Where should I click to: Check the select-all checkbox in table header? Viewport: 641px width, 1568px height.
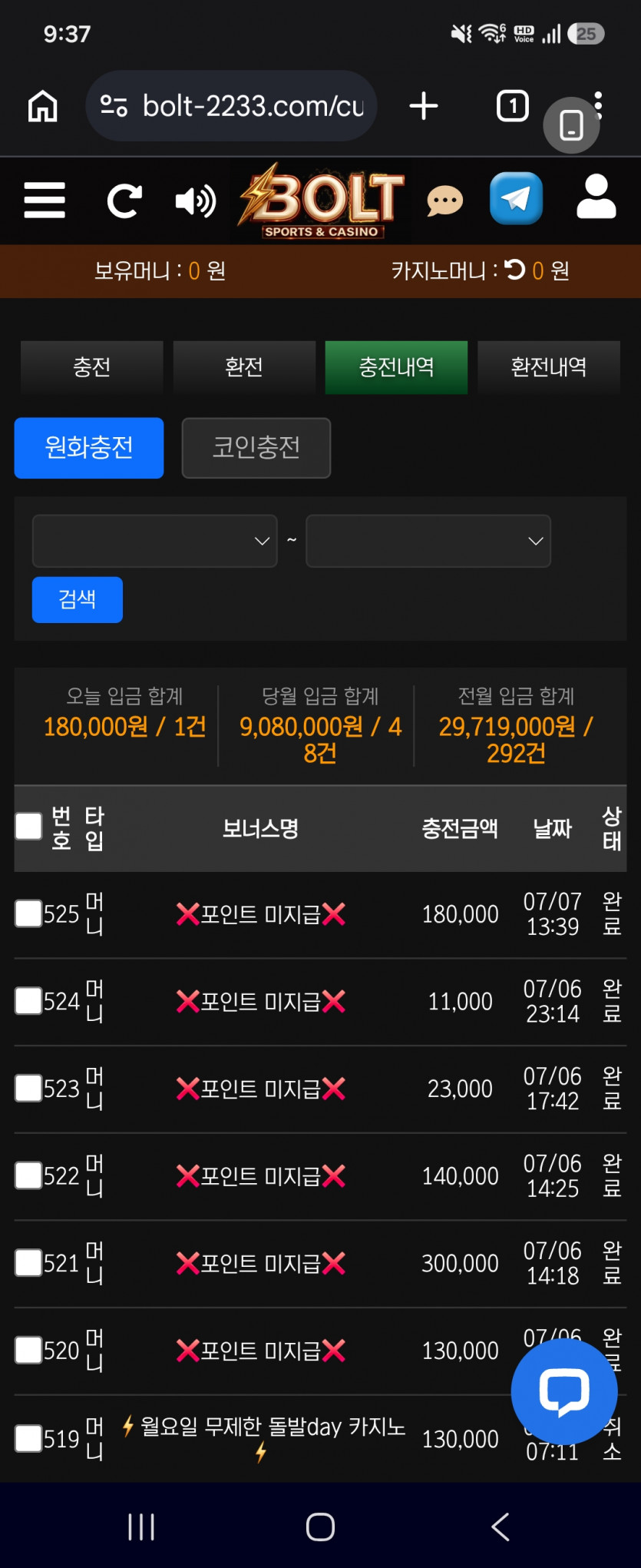(x=28, y=827)
